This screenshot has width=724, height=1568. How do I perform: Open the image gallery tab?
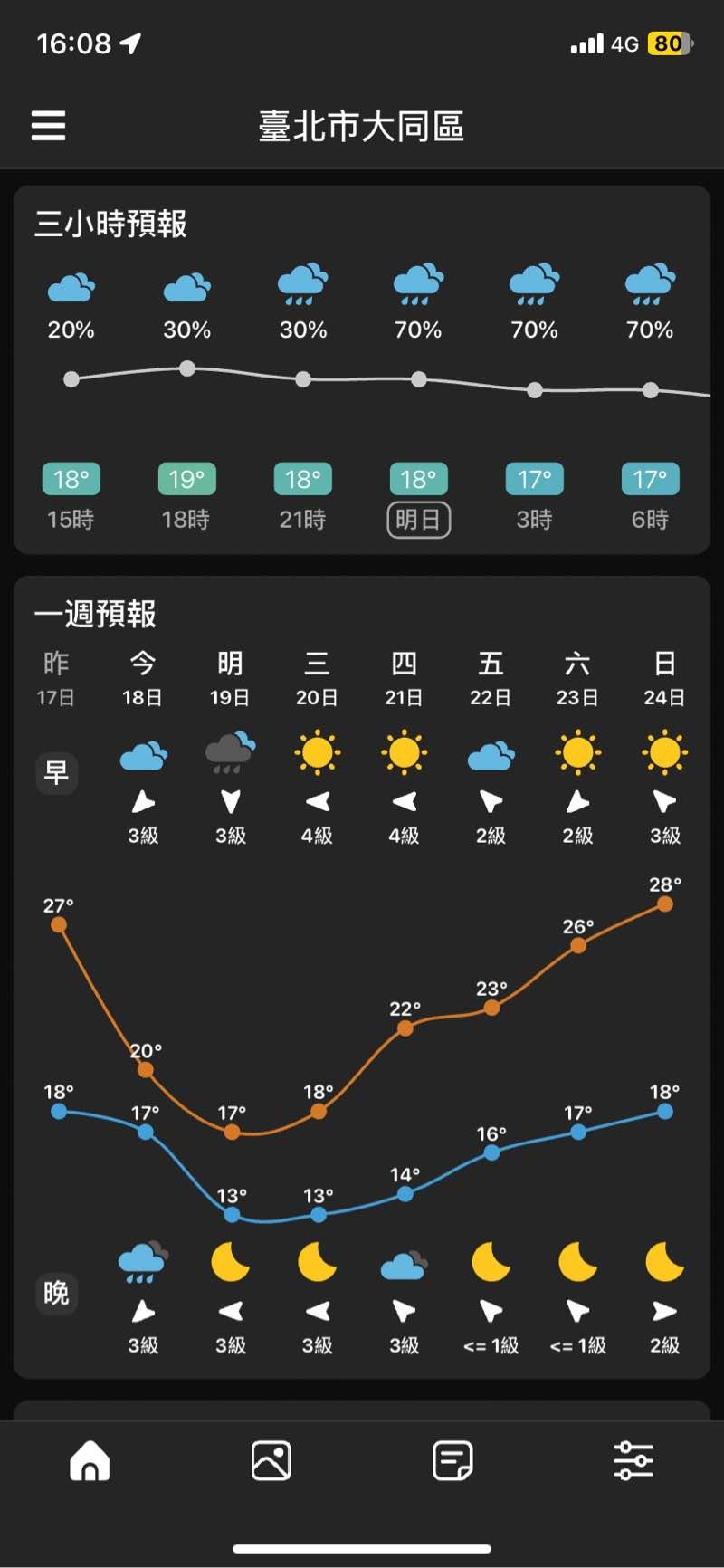click(271, 1460)
